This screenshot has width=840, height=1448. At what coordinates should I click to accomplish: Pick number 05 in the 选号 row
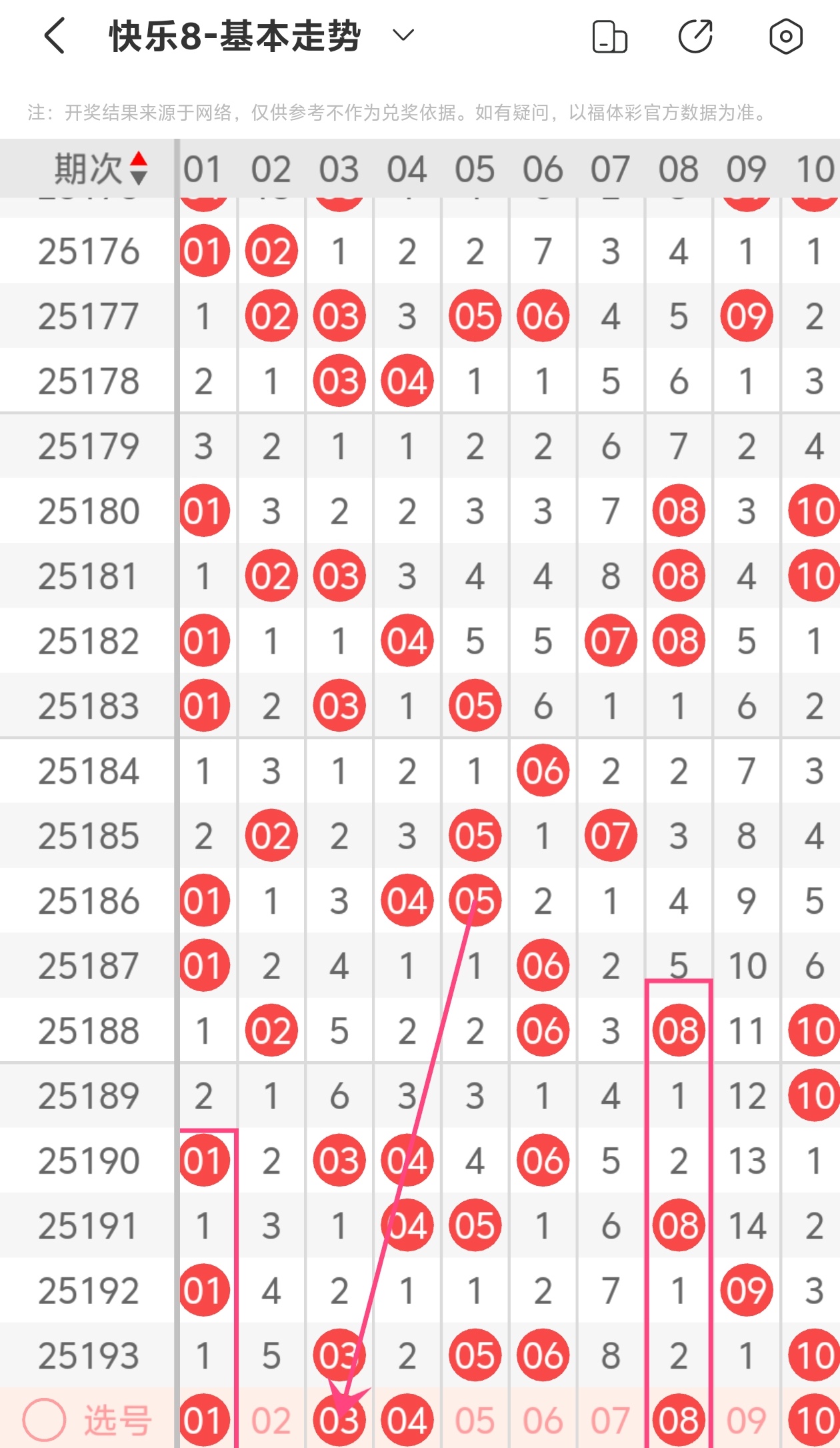[475, 1421]
